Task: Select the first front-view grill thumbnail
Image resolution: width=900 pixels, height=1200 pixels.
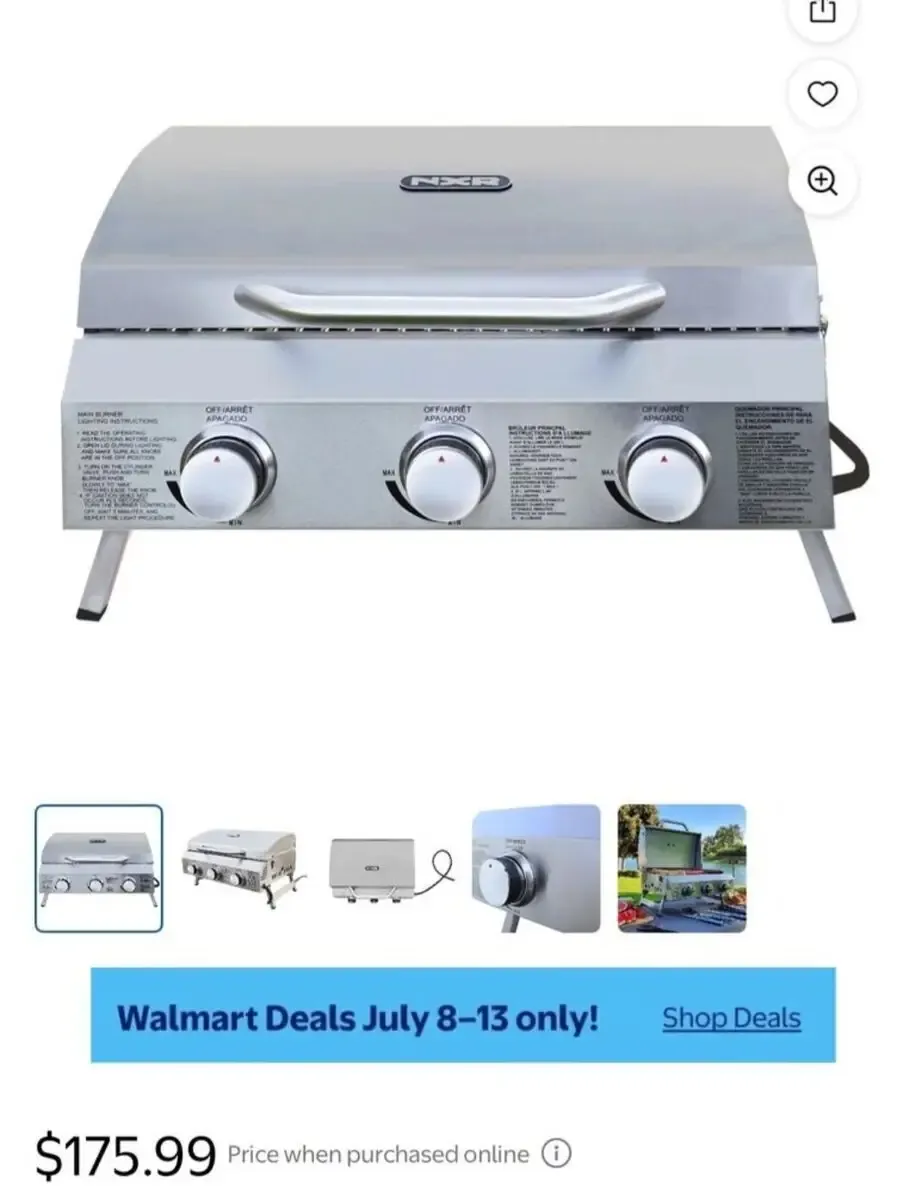Action: 98,868
